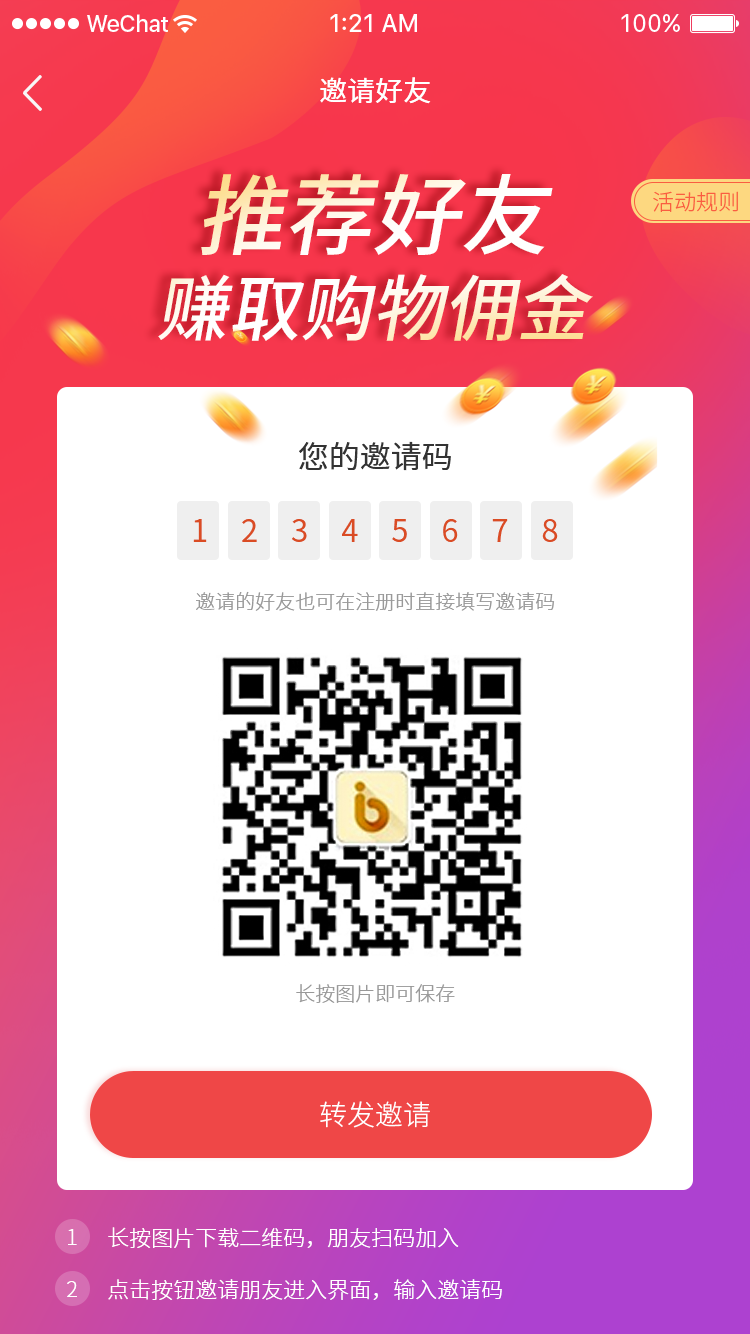This screenshot has width=750, height=1334.
Task: Open the 活动规则 activity rules
Action: [x=692, y=201]
